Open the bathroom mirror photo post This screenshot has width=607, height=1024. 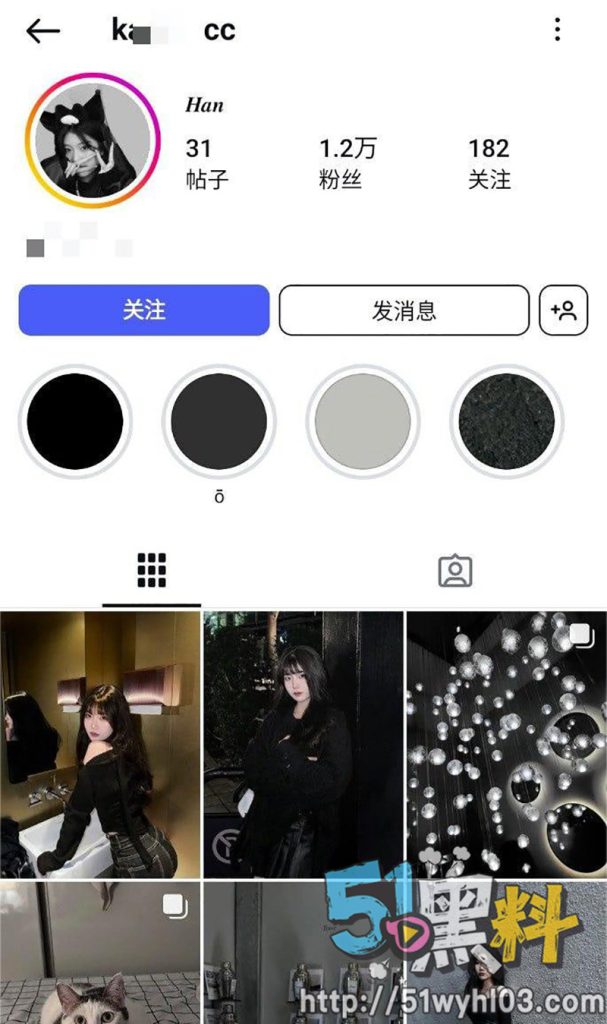pos(100,745)
